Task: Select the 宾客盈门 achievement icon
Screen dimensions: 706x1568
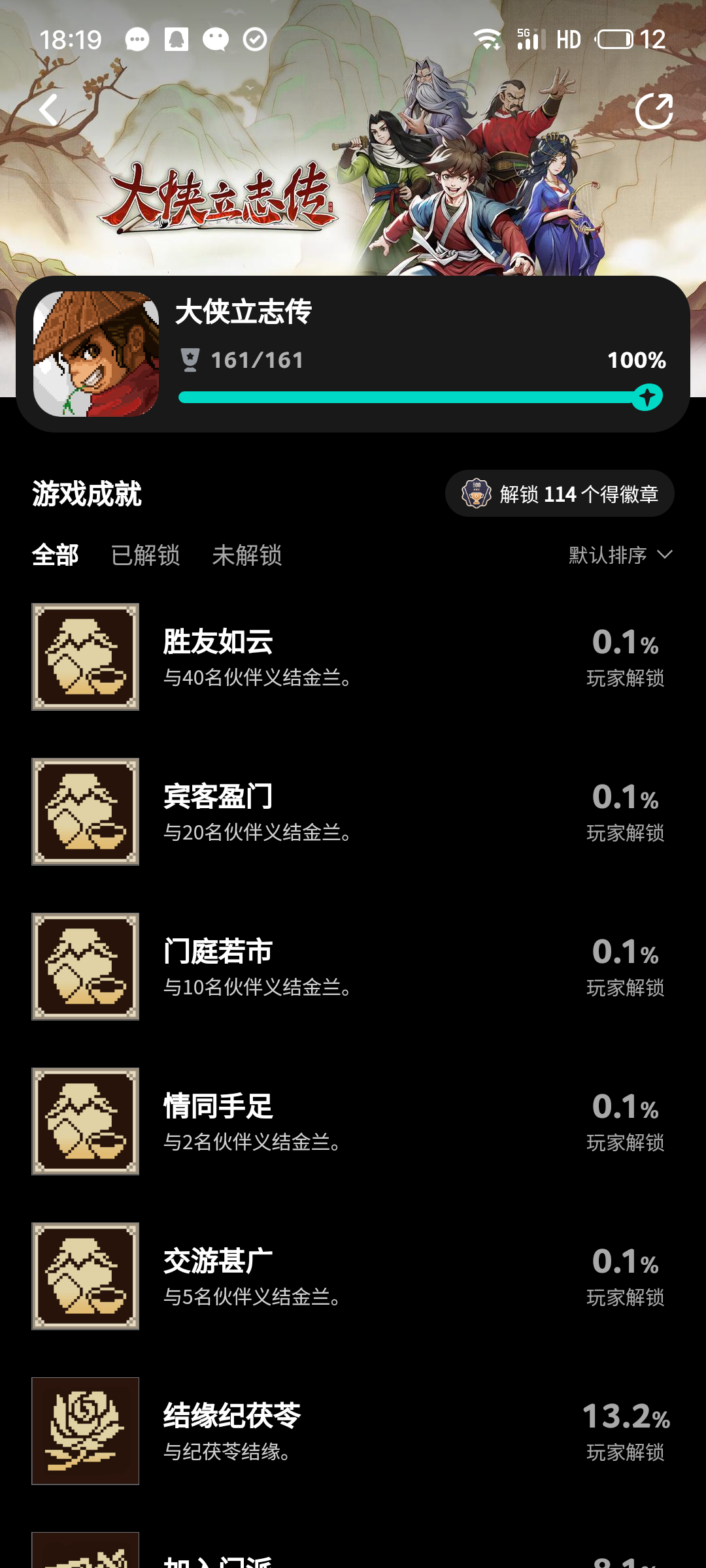Action: point(86,812)
